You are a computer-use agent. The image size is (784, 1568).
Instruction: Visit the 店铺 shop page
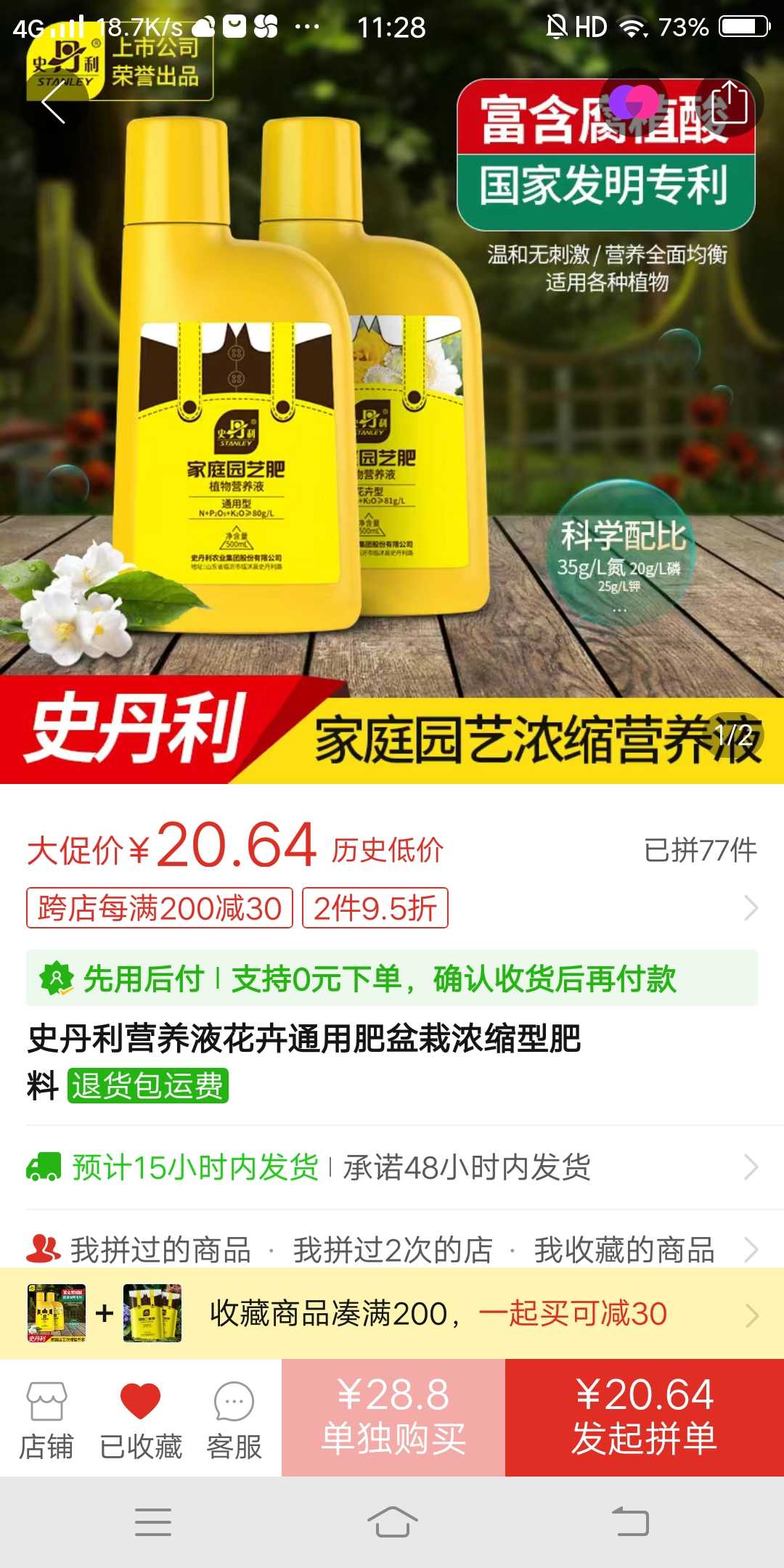46,1420
